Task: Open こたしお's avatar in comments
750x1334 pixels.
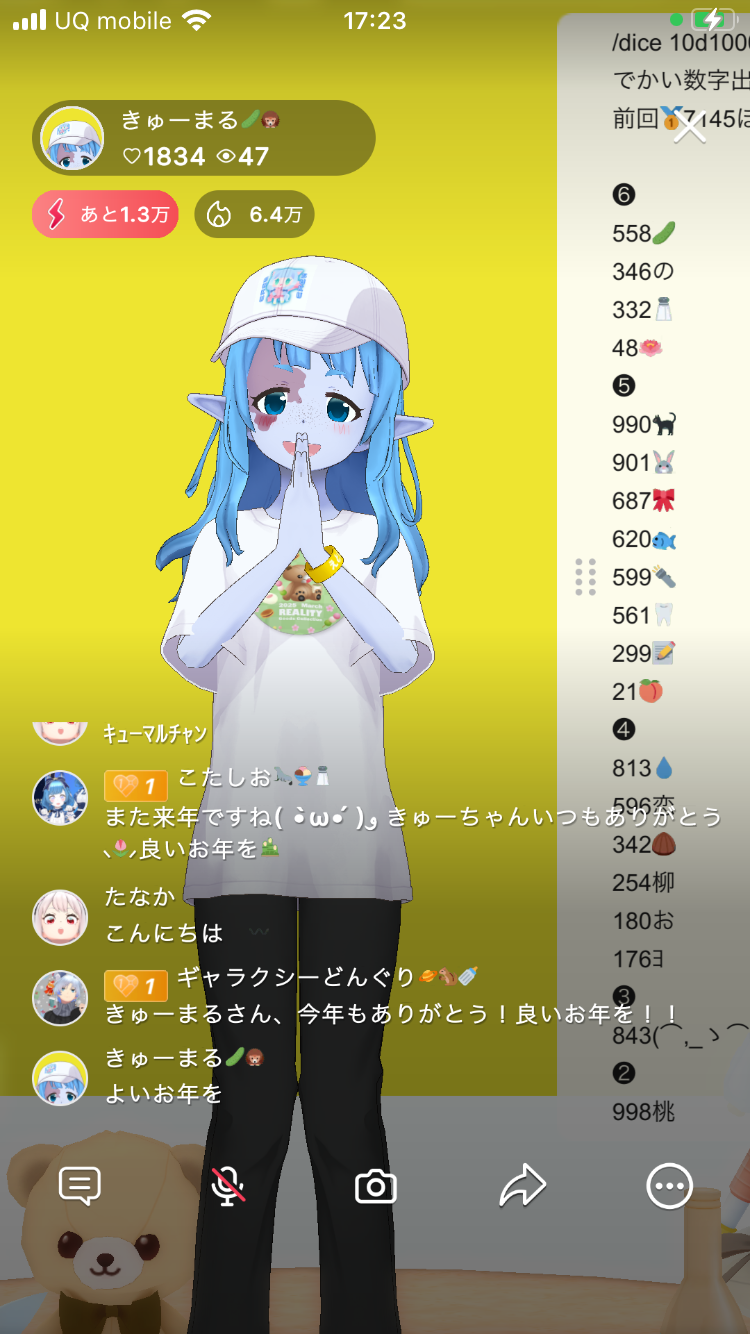Action: 60,798
